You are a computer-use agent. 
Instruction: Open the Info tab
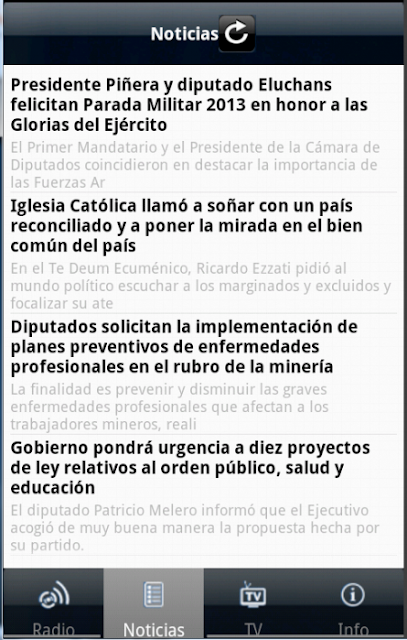[x=353, y=604]
